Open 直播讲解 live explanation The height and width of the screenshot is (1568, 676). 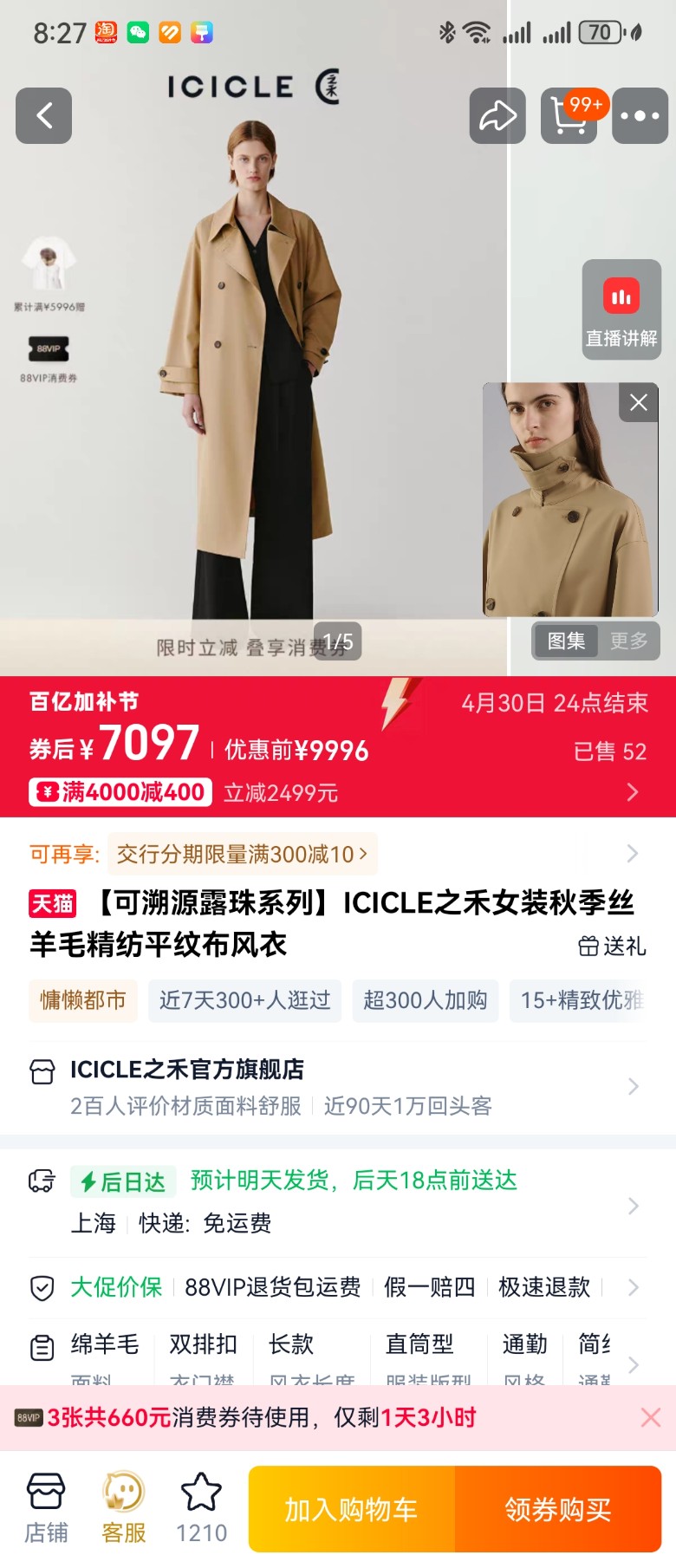coord(621,310)
